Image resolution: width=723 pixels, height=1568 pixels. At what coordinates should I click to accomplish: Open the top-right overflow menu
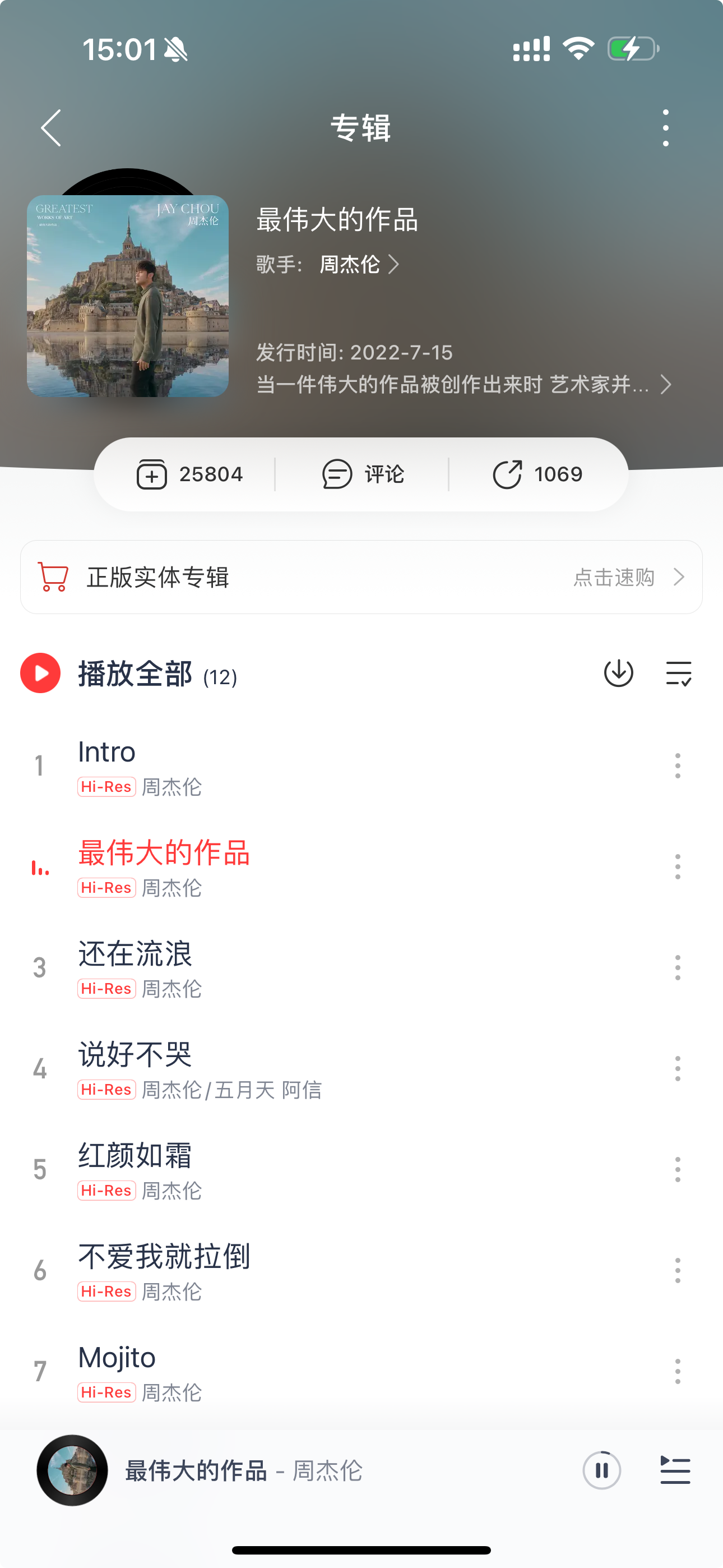point(665,128)
